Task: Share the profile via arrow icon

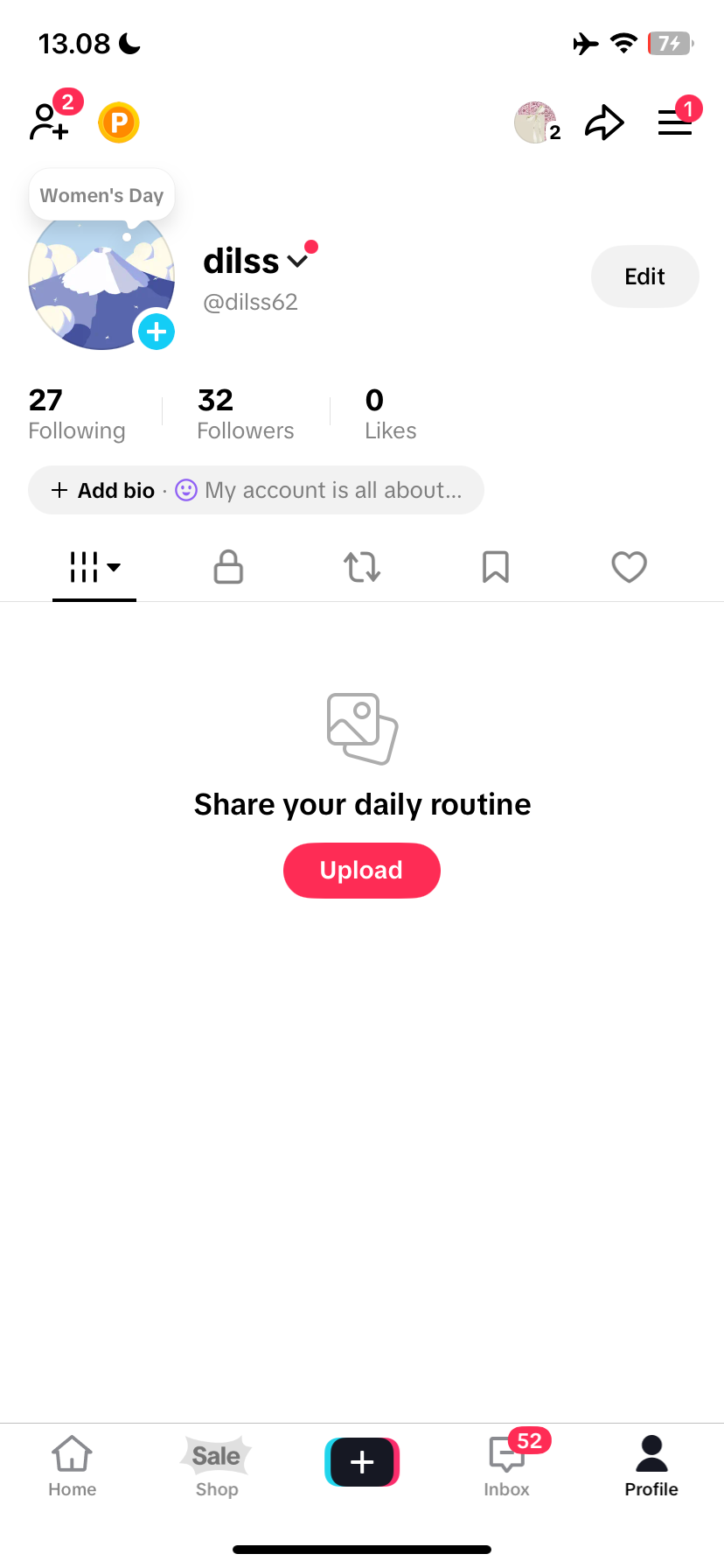Action: pos(604,122)
